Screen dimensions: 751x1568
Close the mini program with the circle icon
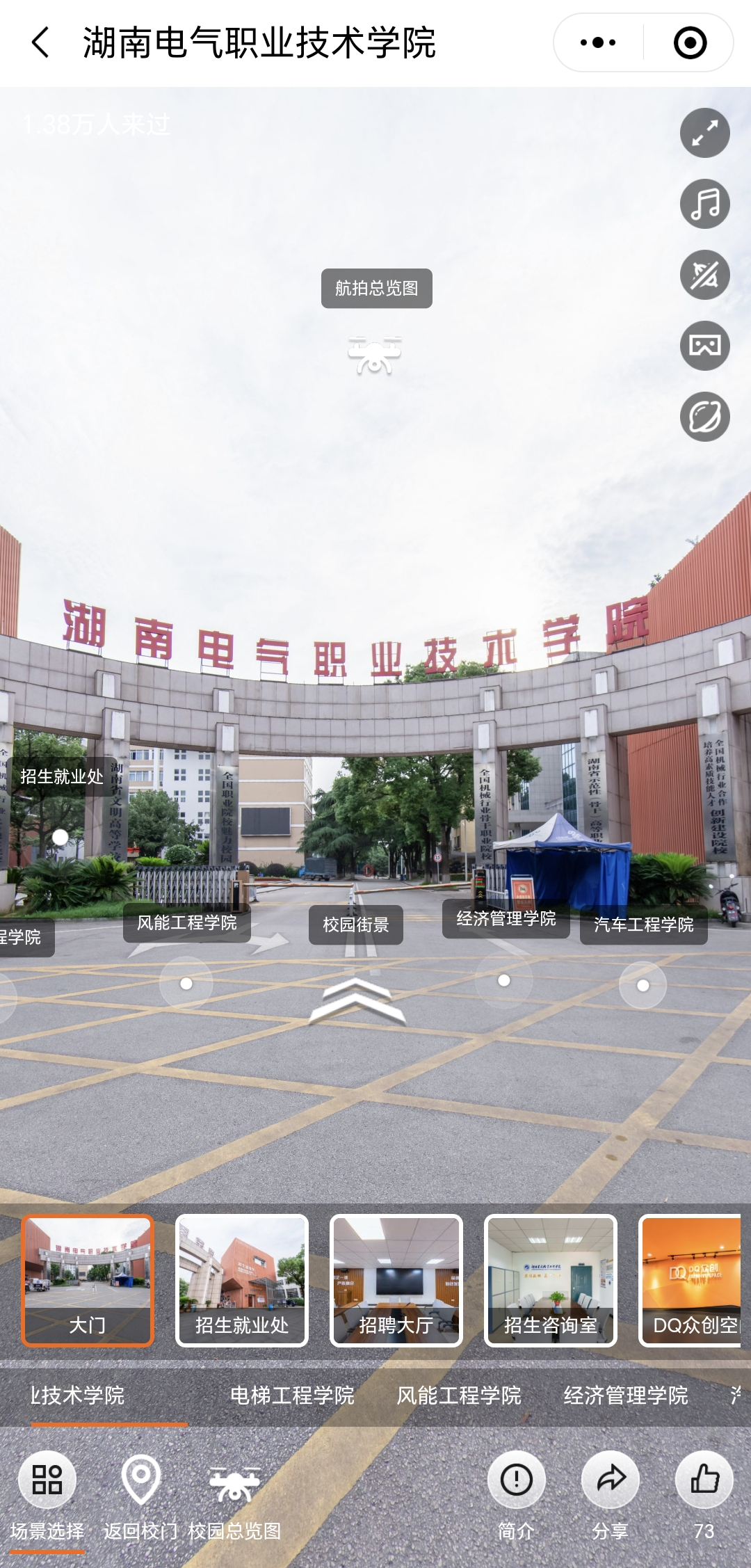690,43
